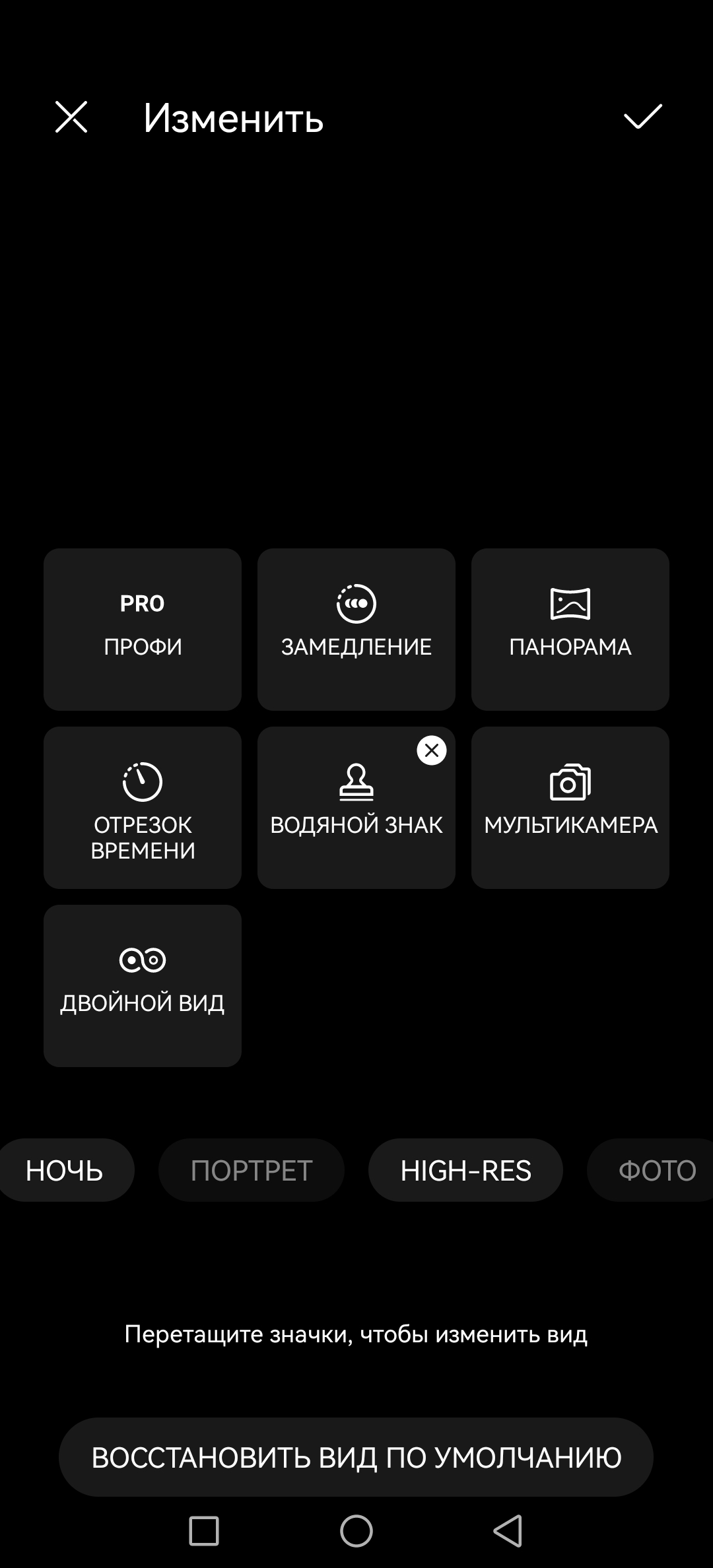Tap ВОССТАНОВИТЬ ВИД ПО УМОЛЧАНИЮ button

(x=356, y=1458)
